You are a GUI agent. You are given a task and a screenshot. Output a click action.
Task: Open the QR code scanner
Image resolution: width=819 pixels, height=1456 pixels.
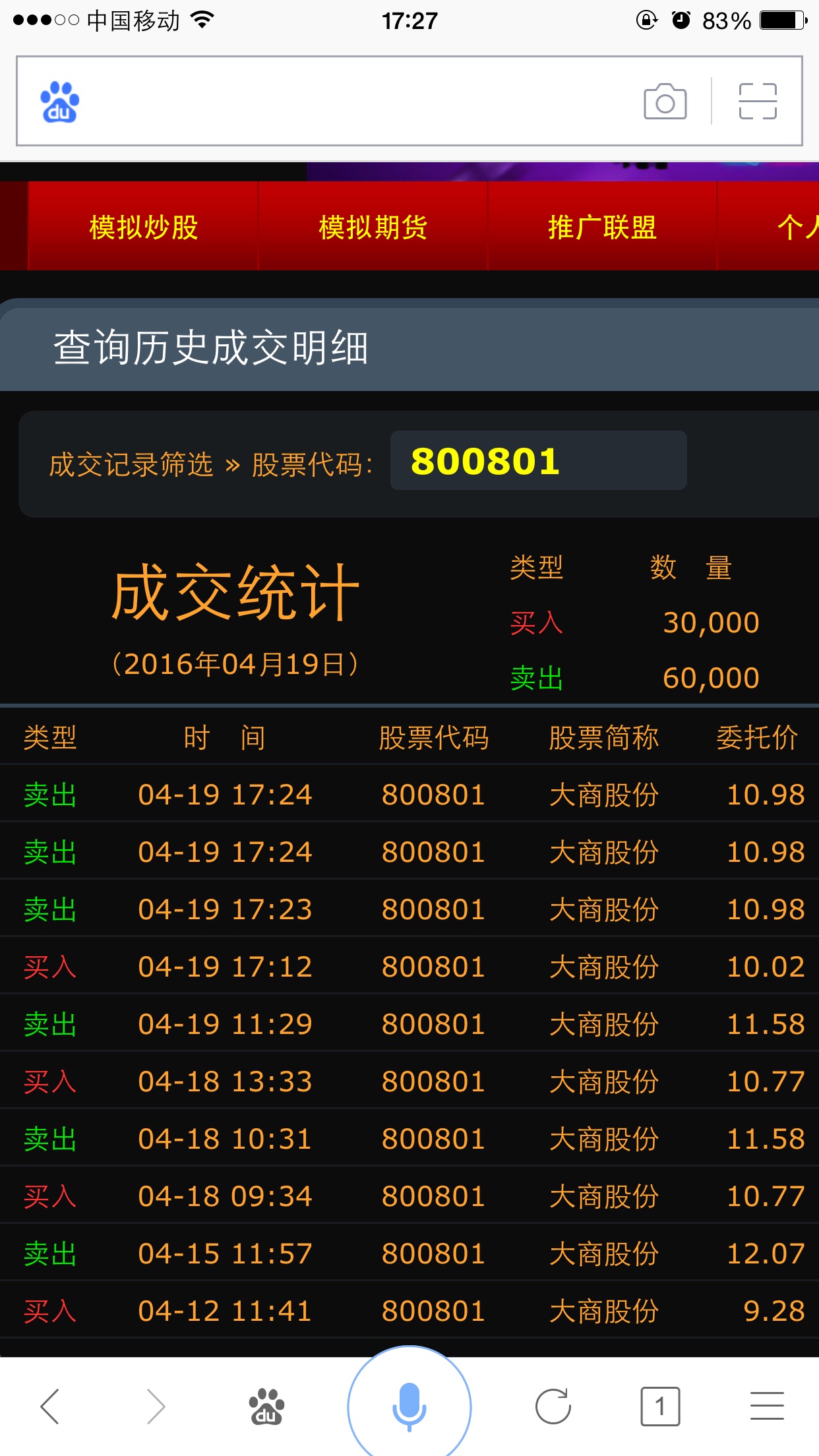click(758, 102)
